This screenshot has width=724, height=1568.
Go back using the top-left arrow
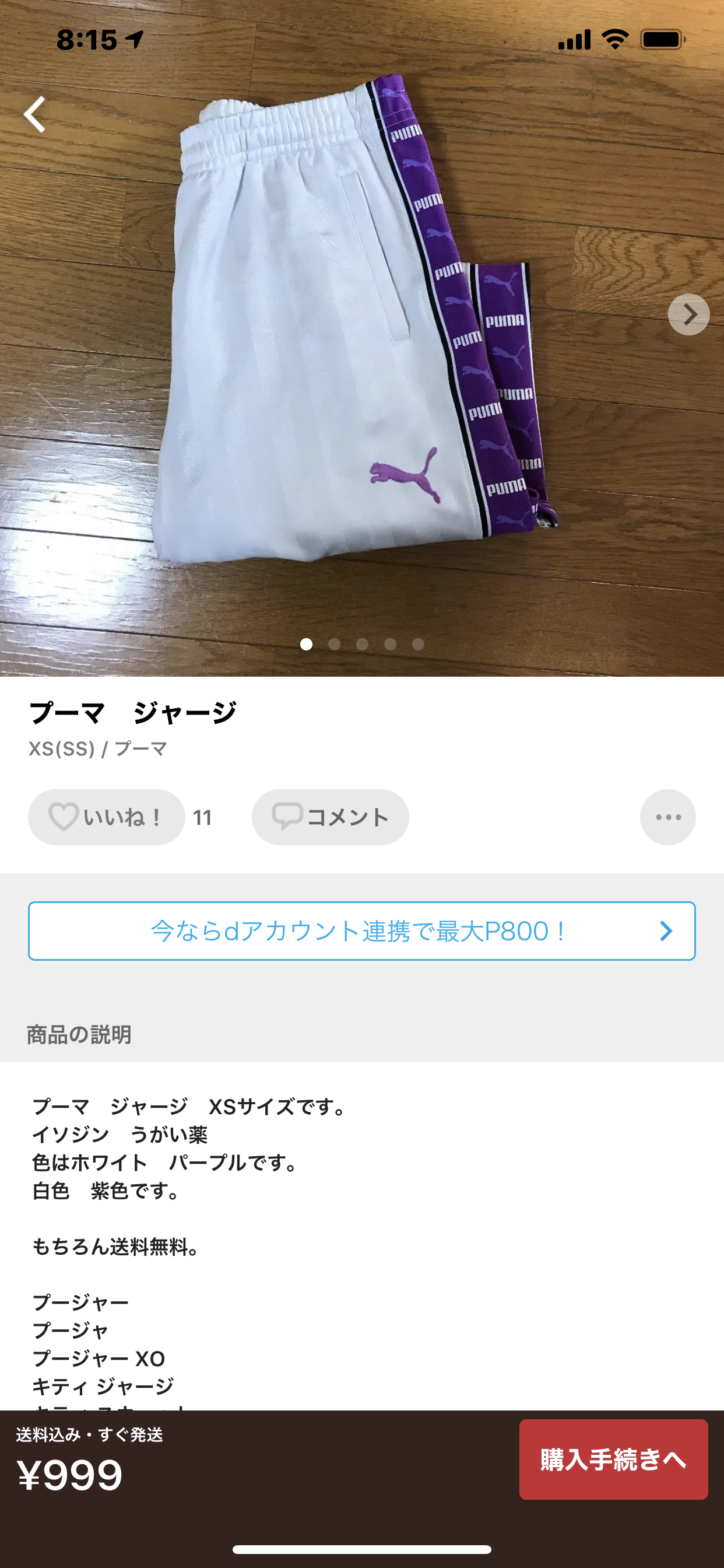pos(34,114)
